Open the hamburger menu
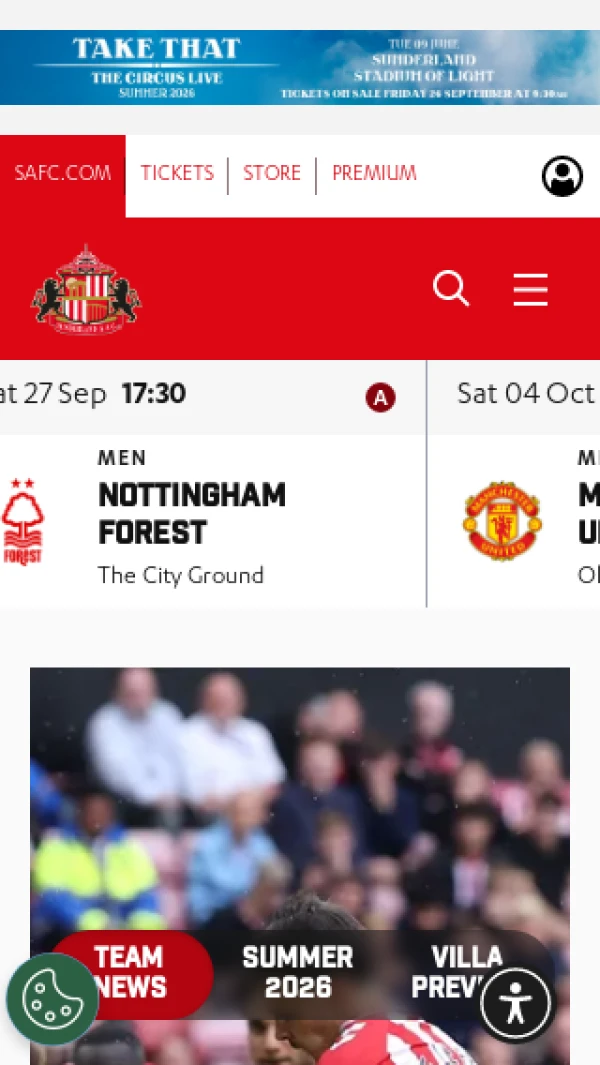This screenshot has height=1065, width=600. point(530,289)
